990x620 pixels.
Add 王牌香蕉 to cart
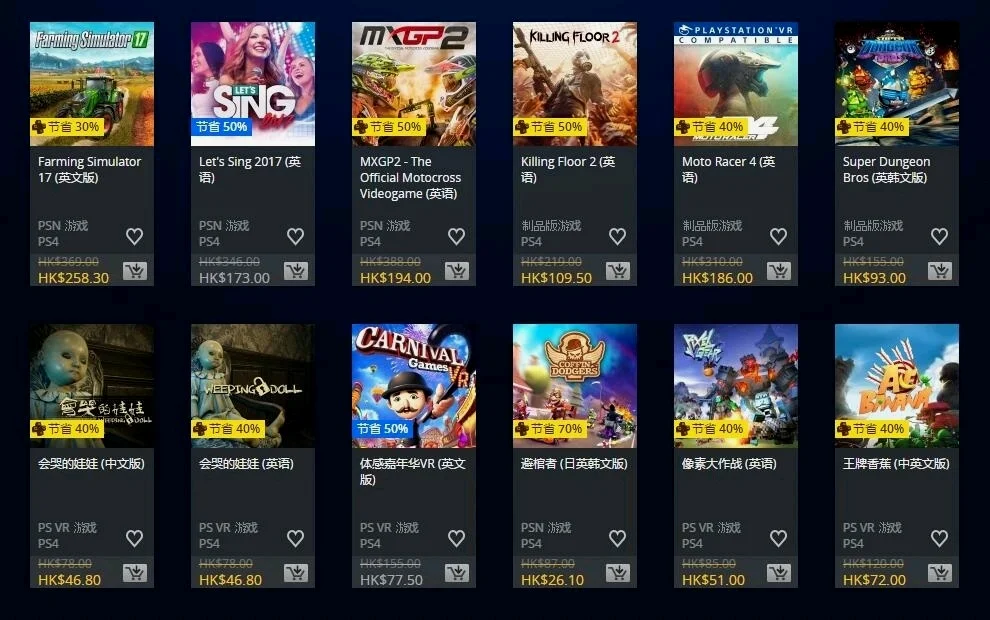click(x=939, y=573)
